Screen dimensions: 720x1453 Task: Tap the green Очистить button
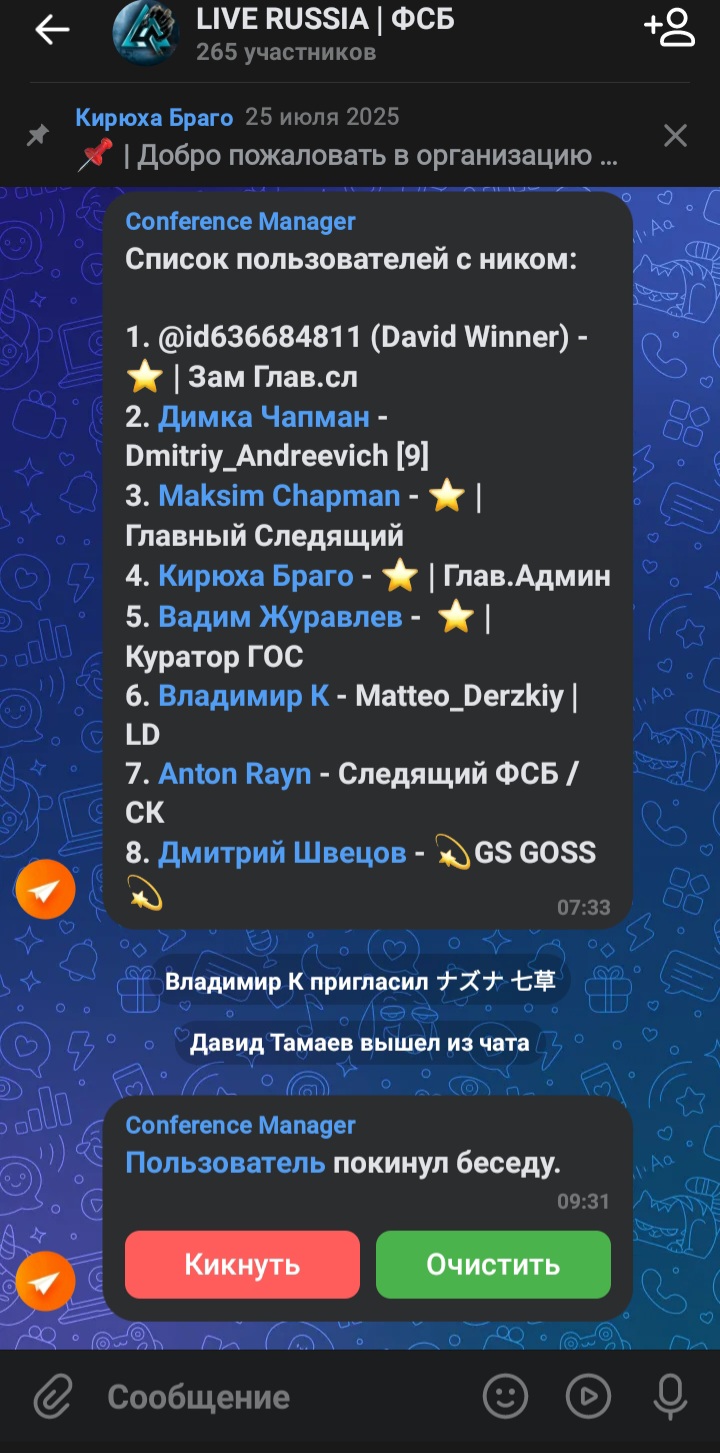(493, 1265)
